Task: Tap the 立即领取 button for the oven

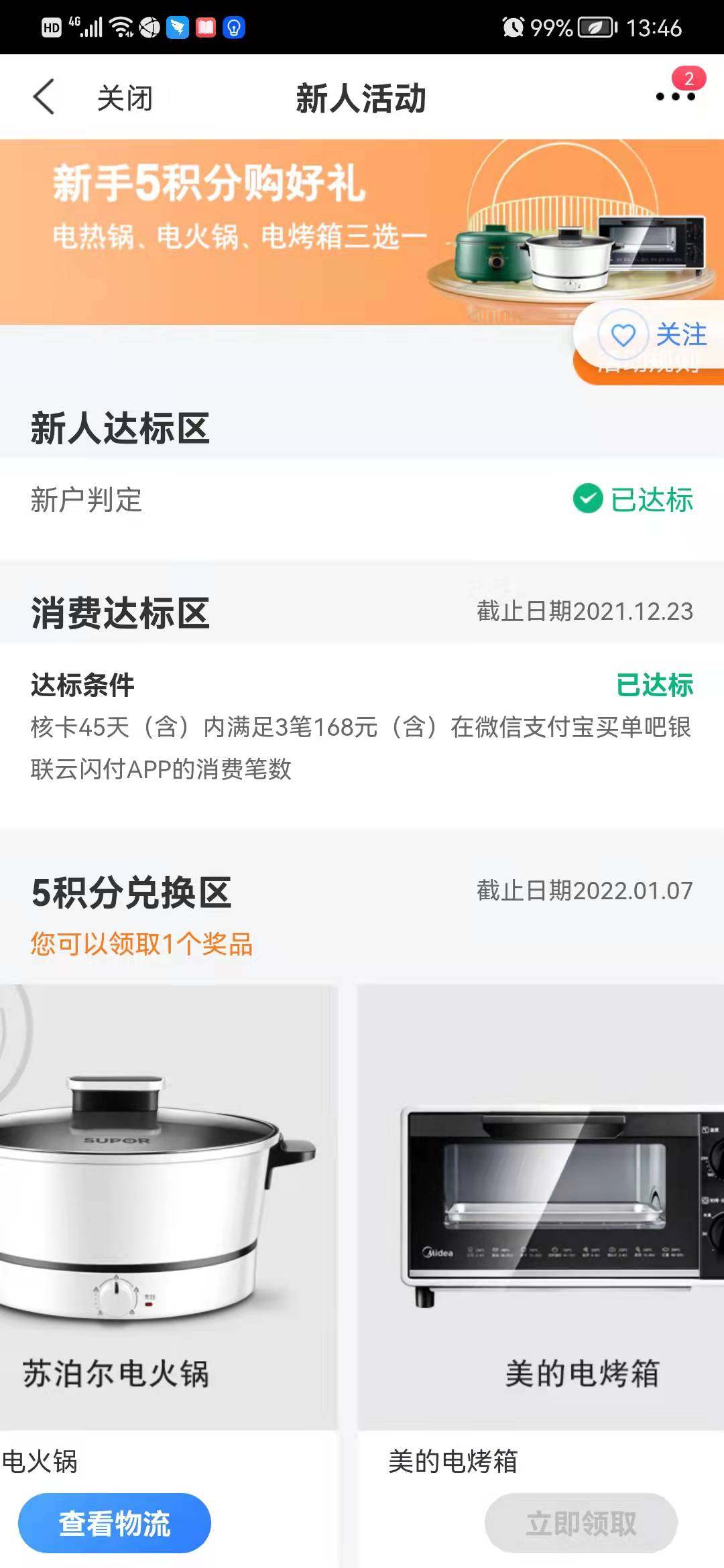Action: coord(581,1522)
